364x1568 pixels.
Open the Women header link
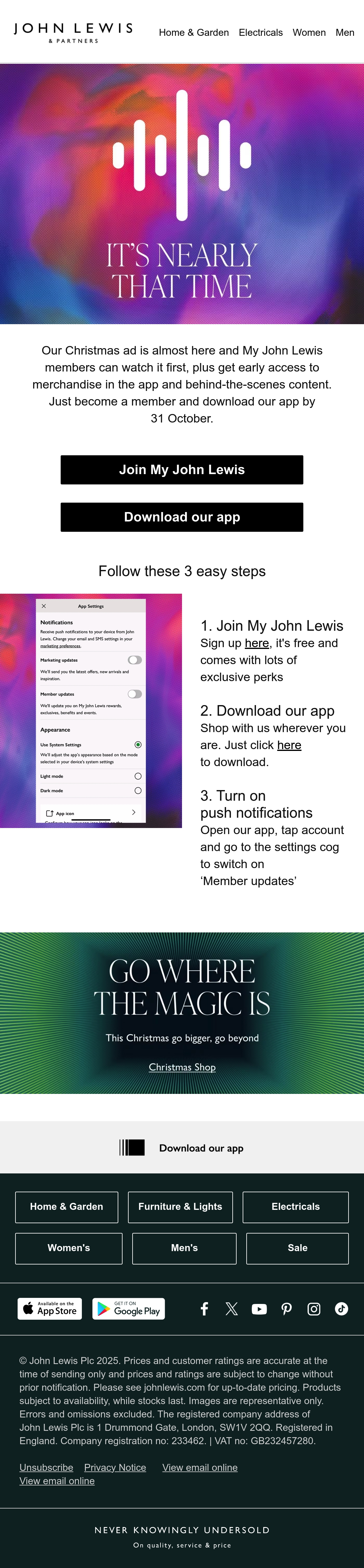click(x=309, y=32)
